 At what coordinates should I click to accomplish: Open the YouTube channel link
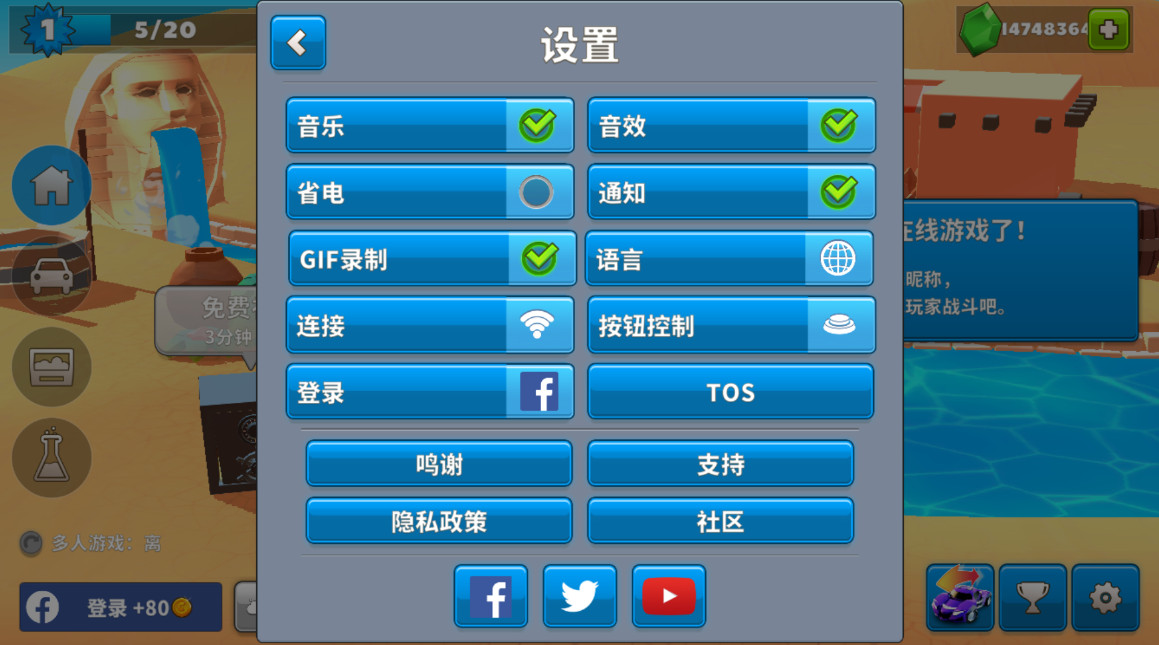click(x=669, y=597)
